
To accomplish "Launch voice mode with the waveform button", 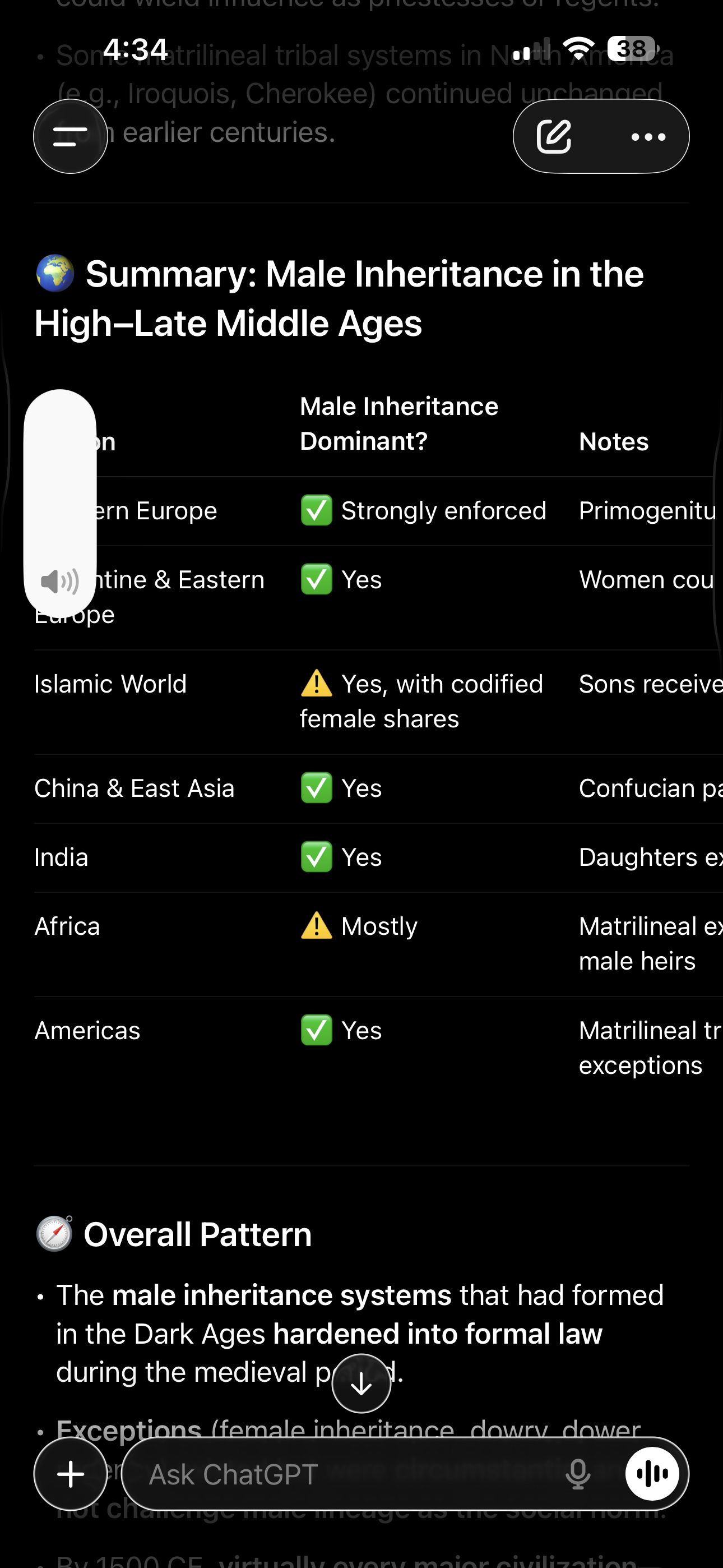I will tap(652, 1474).
